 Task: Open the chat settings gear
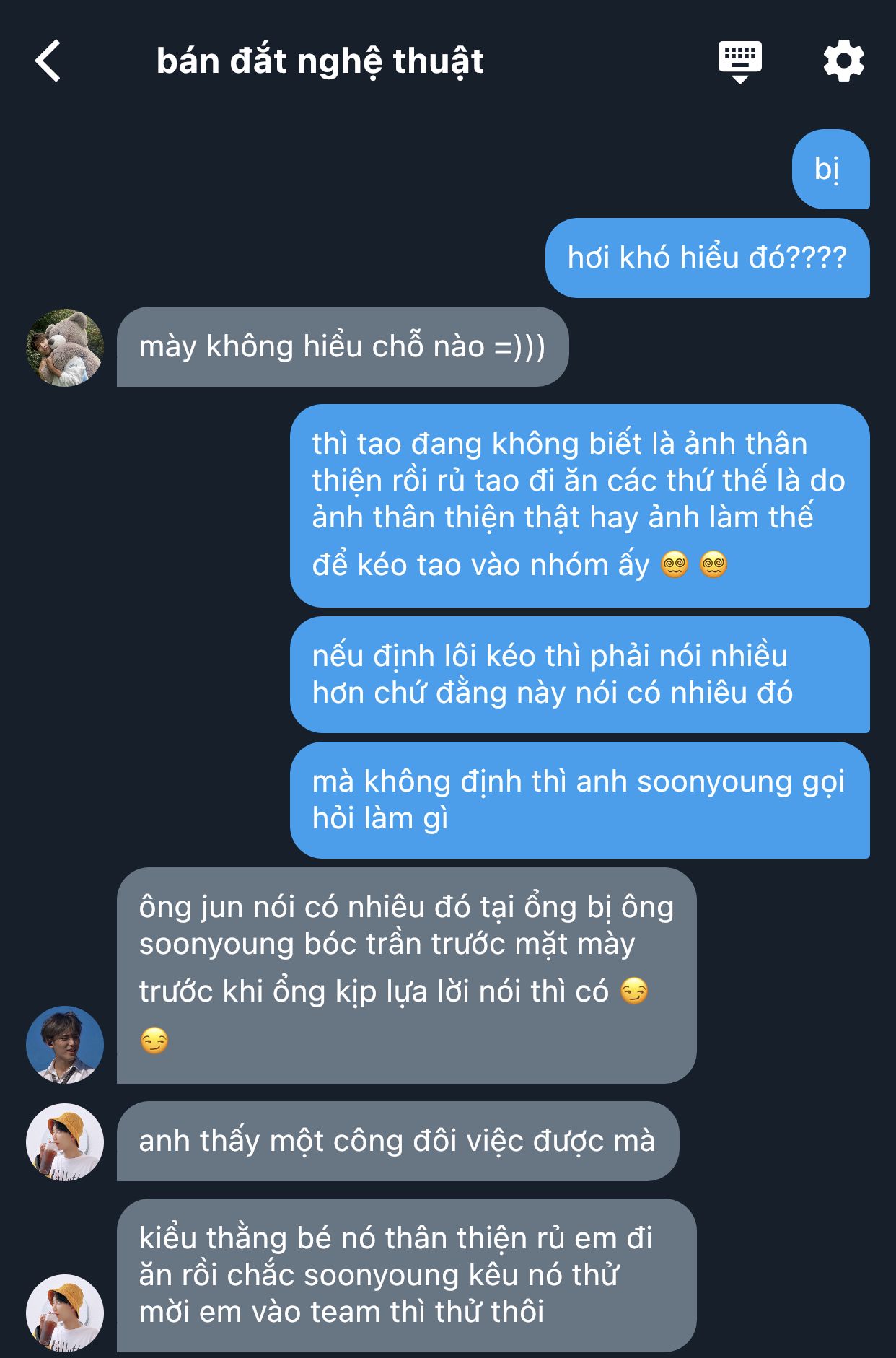click(843, 61)
